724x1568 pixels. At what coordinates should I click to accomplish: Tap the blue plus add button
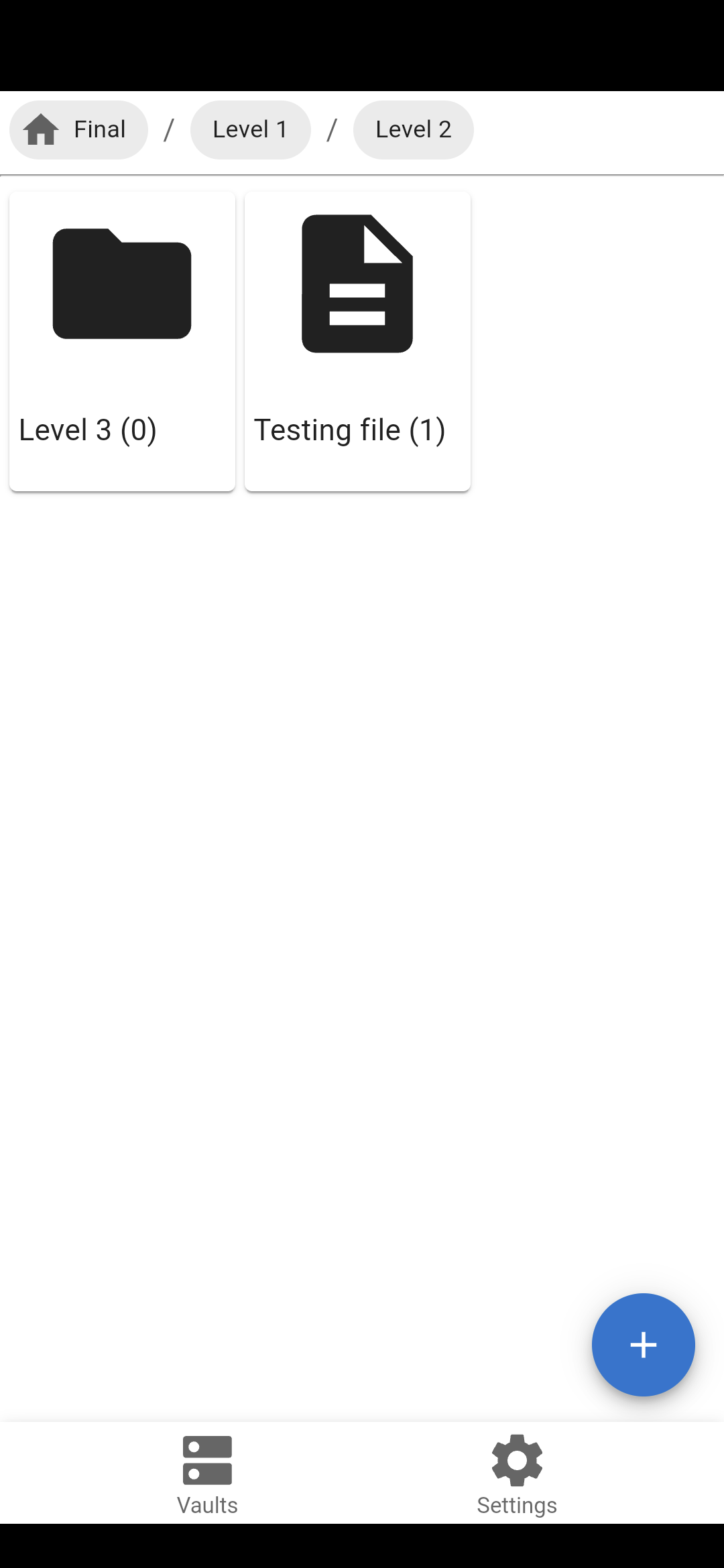643,1345
